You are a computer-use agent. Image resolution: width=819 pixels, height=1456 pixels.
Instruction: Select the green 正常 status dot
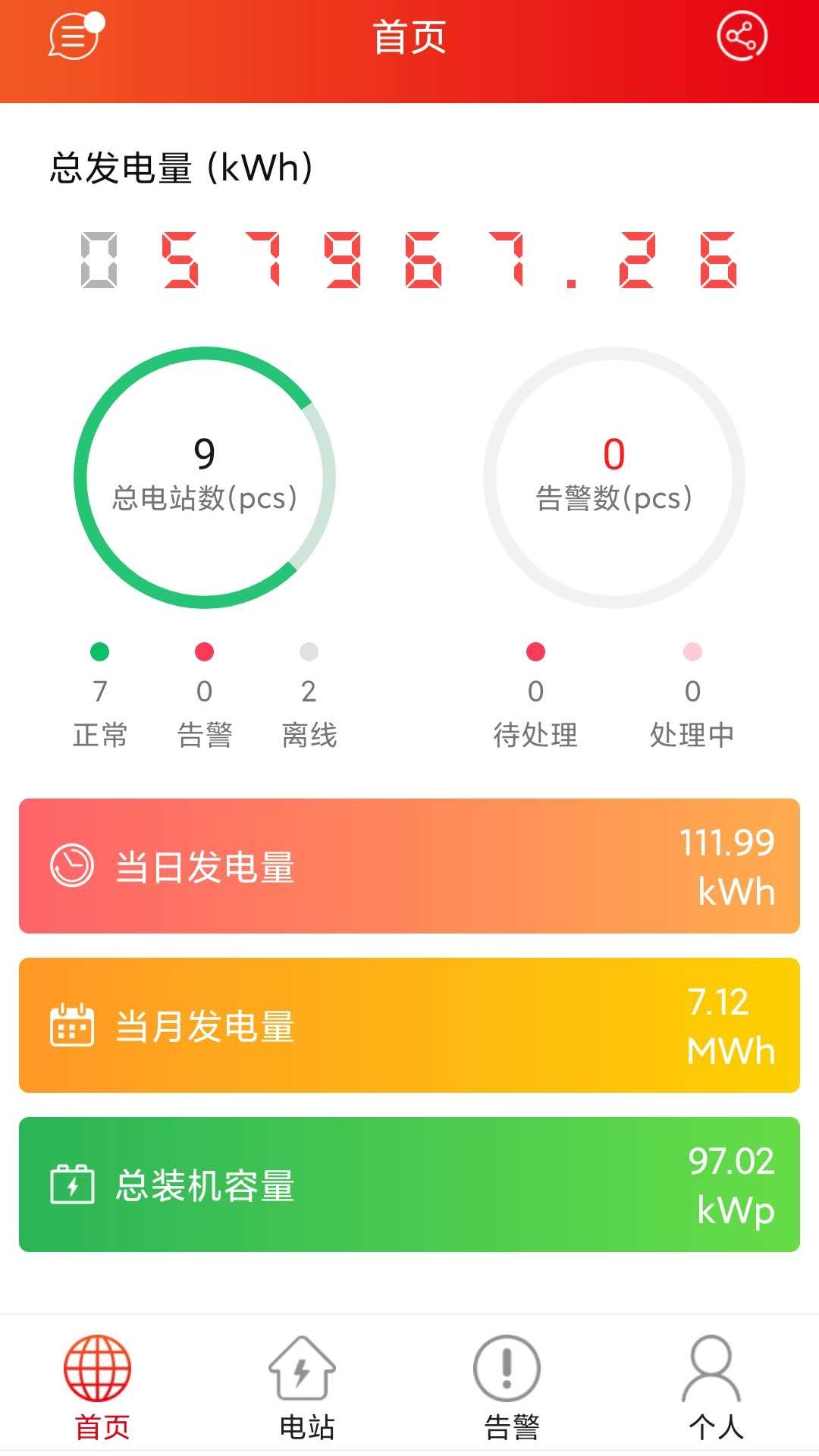coord(99,652)
